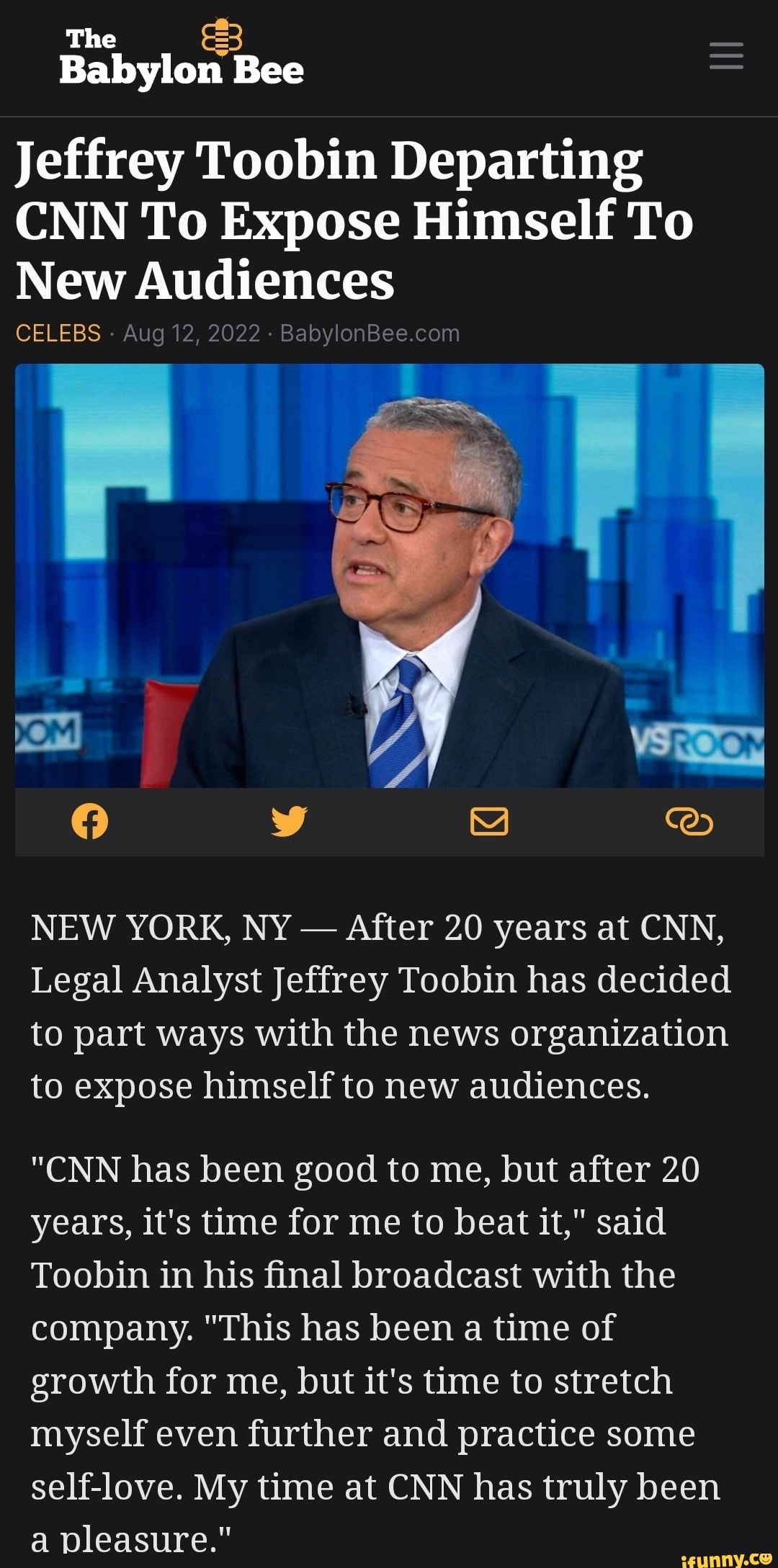Copy the article link

pos(689,821)
